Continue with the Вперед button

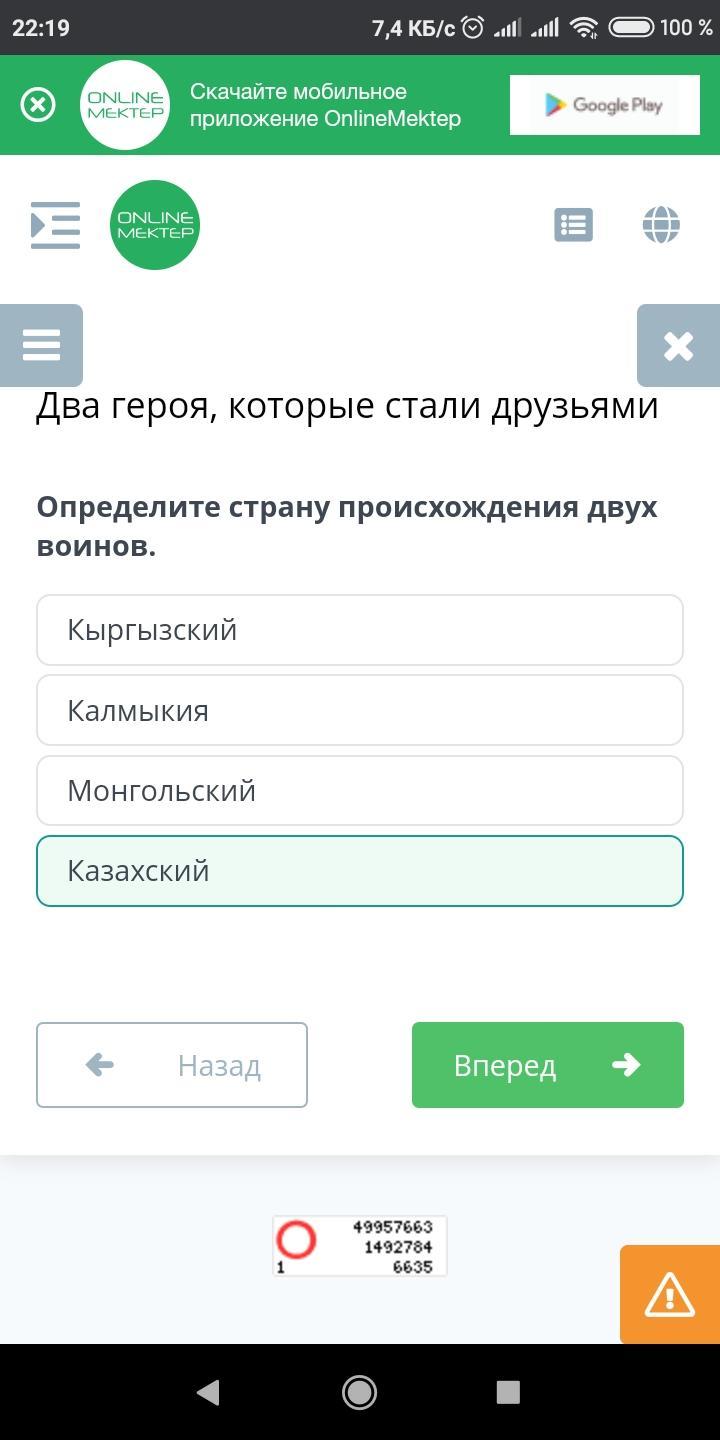[x=548, y=1065]
